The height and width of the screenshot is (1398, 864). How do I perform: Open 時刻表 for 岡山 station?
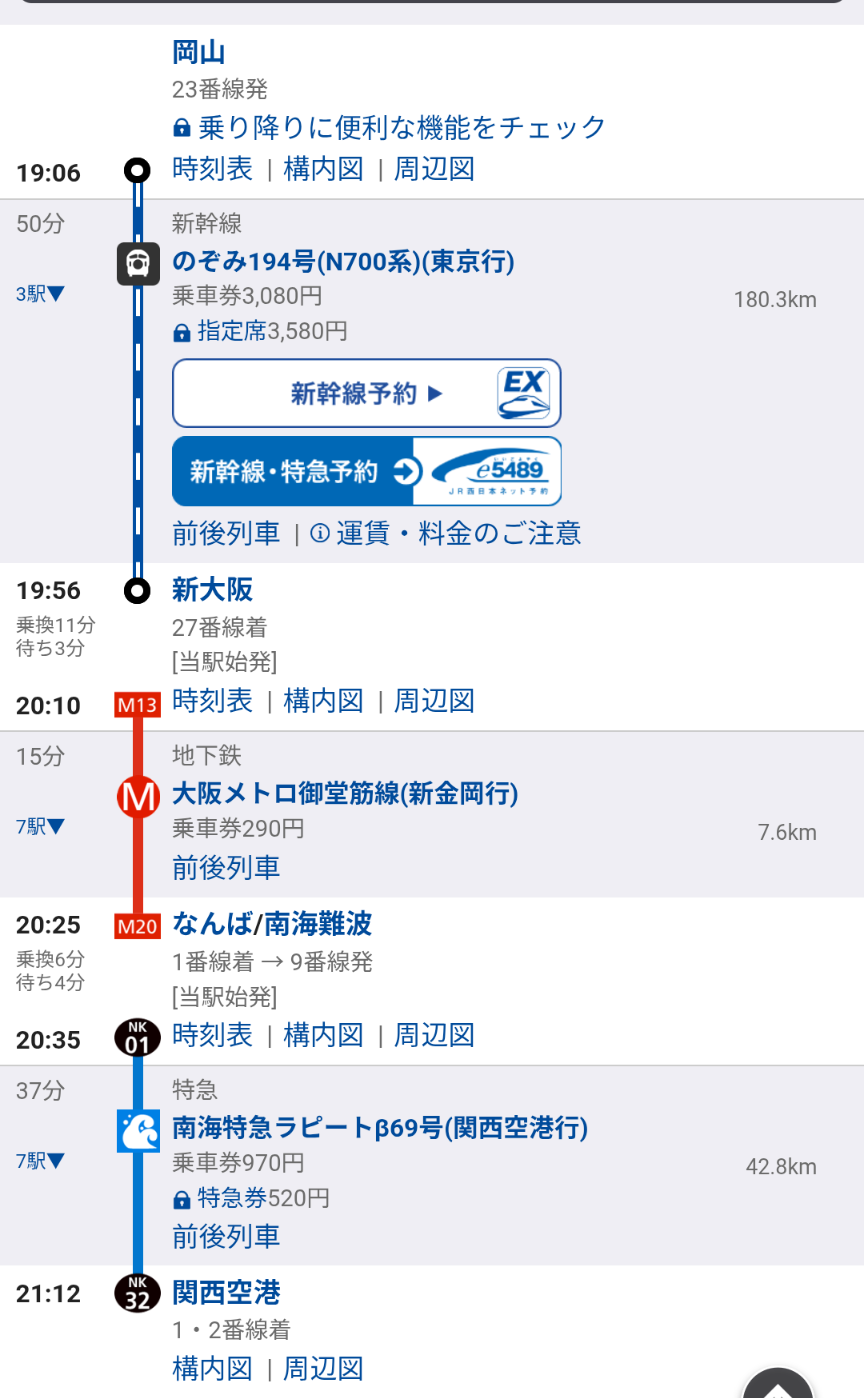click(212, 169)
